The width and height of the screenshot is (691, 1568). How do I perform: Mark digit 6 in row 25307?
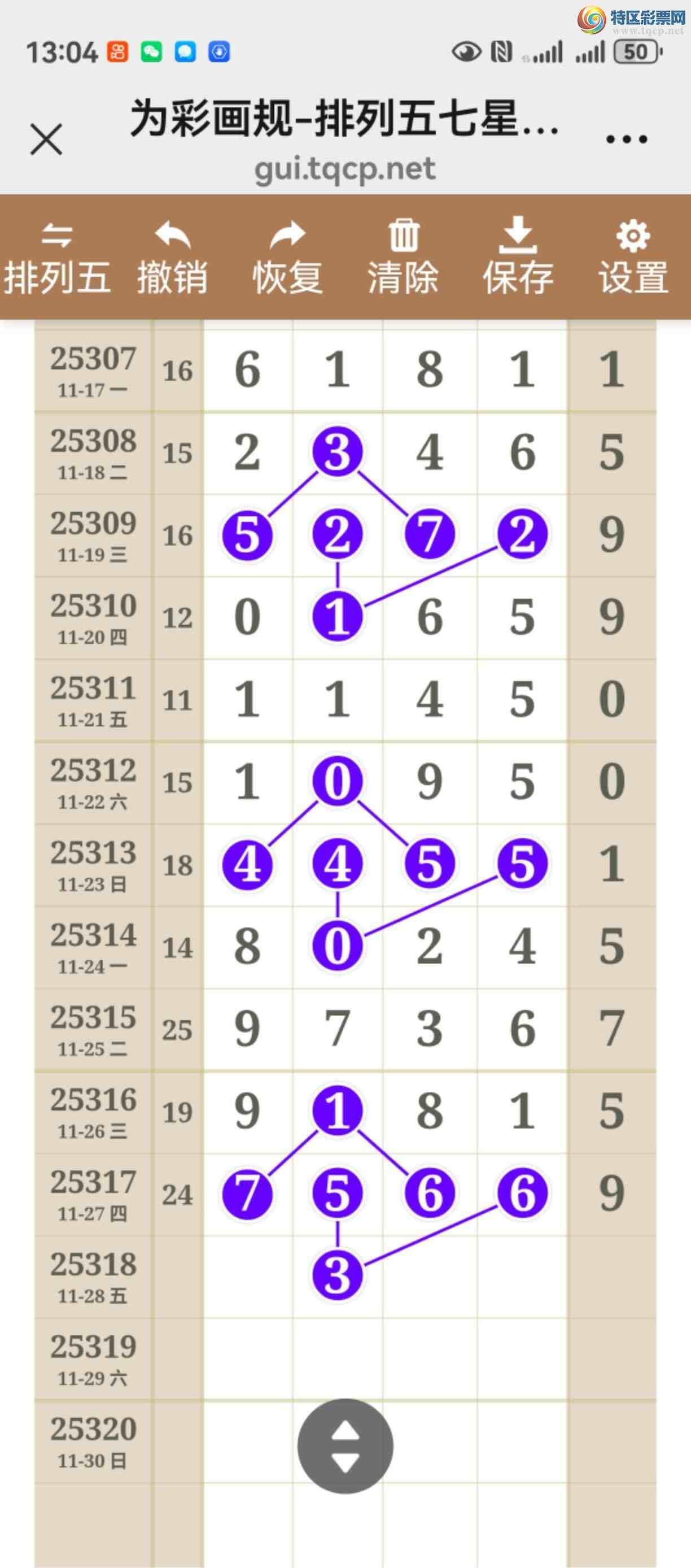(248, 369)
